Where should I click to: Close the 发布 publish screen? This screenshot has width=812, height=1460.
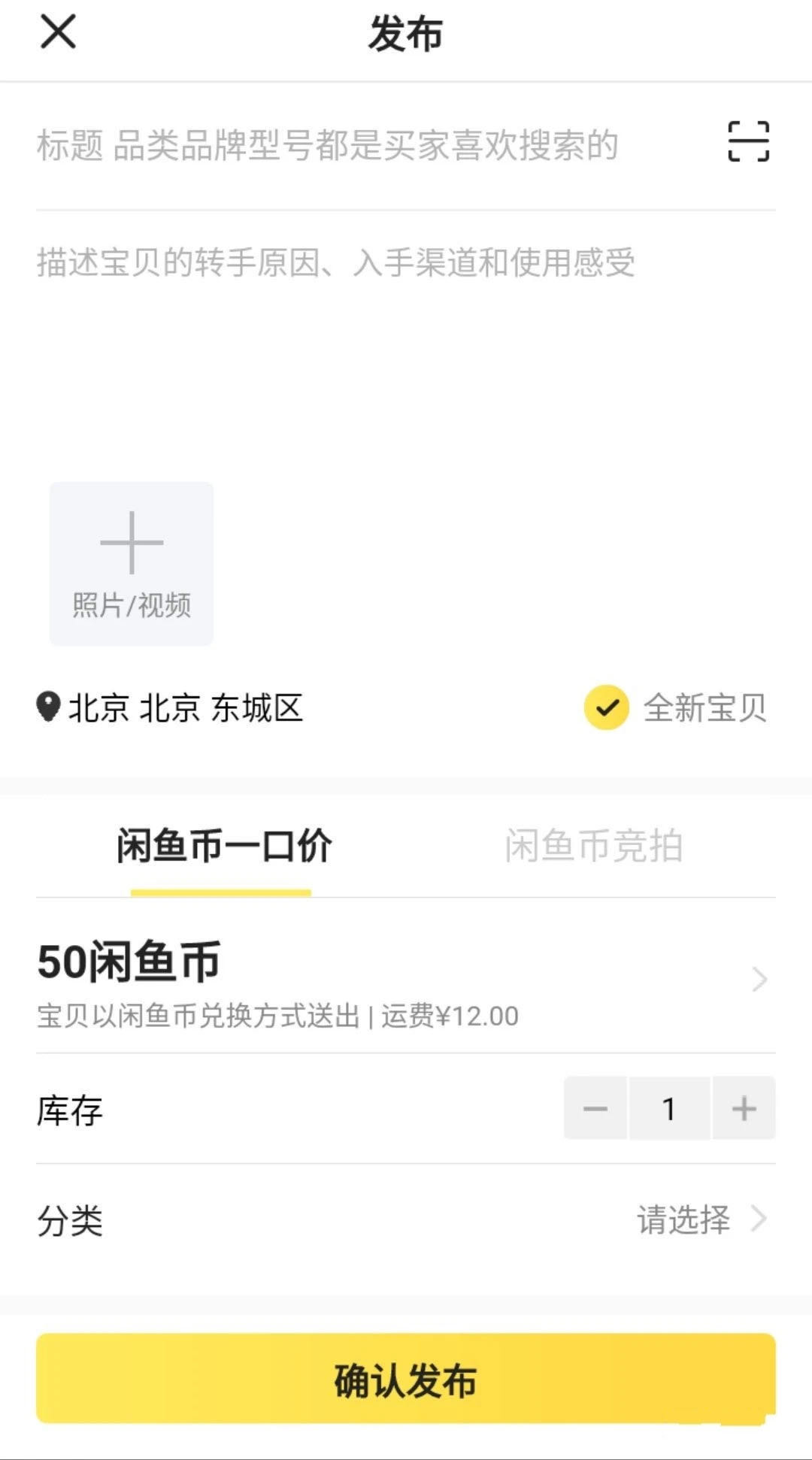(x=58, y=32)
